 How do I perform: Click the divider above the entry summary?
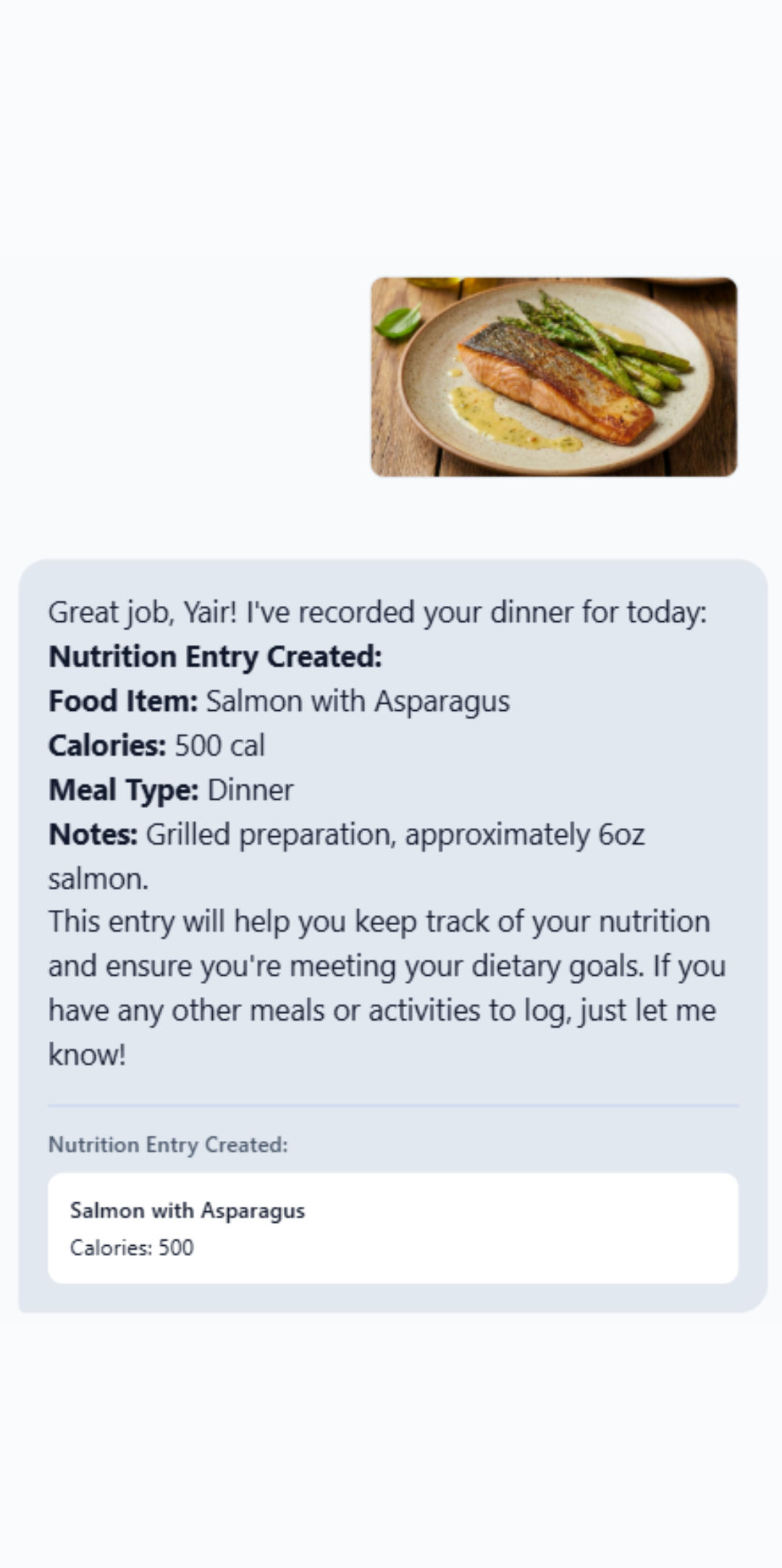[x=391, y=1105]
